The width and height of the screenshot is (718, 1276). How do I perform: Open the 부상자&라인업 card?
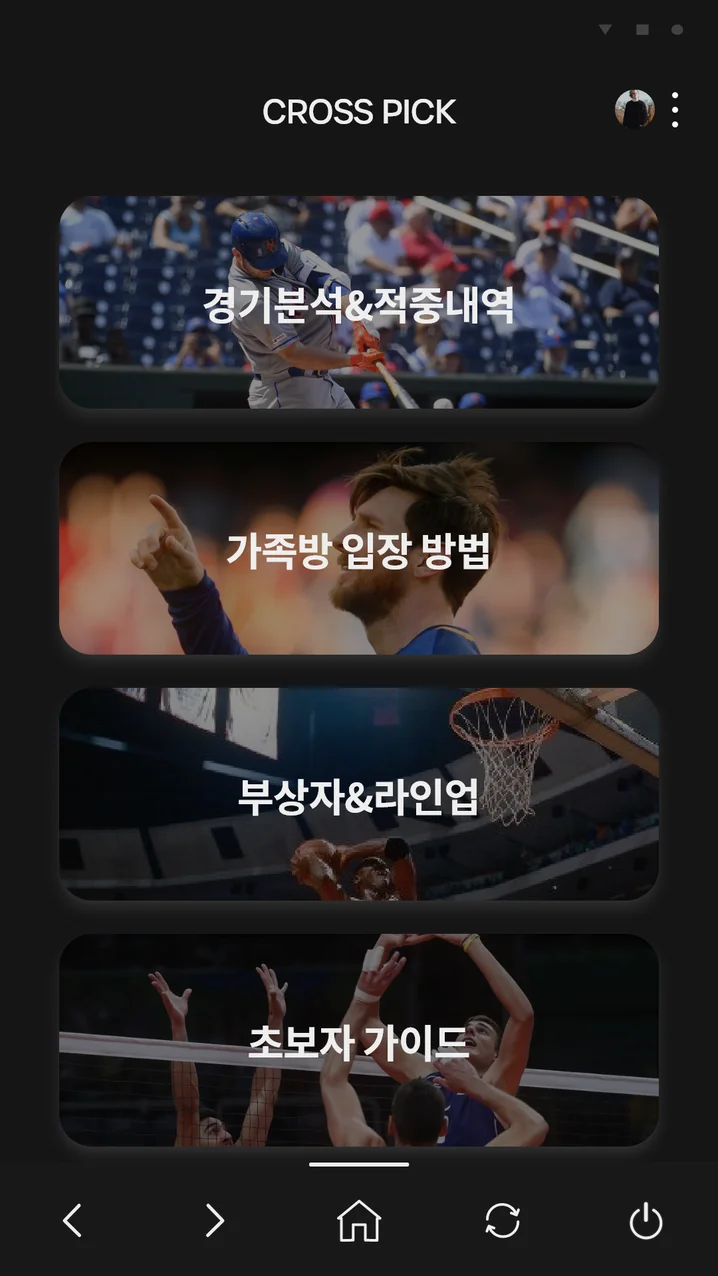(x=358, y=795)
